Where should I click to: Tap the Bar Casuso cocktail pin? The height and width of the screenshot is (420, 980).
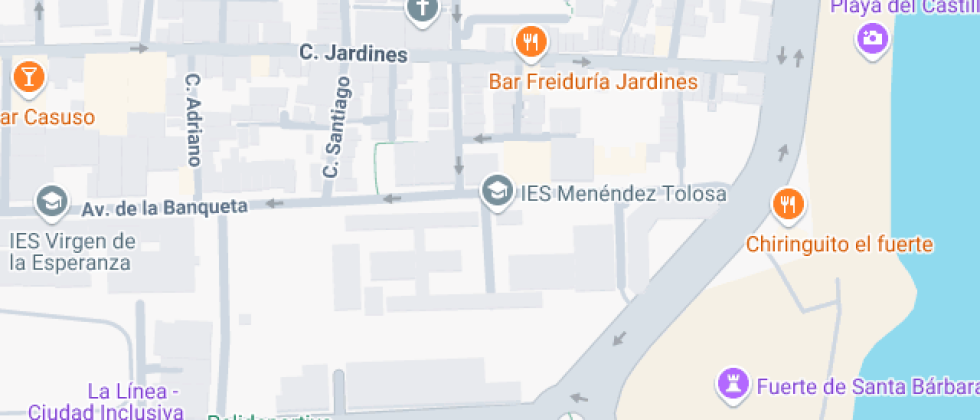[27, 76]
